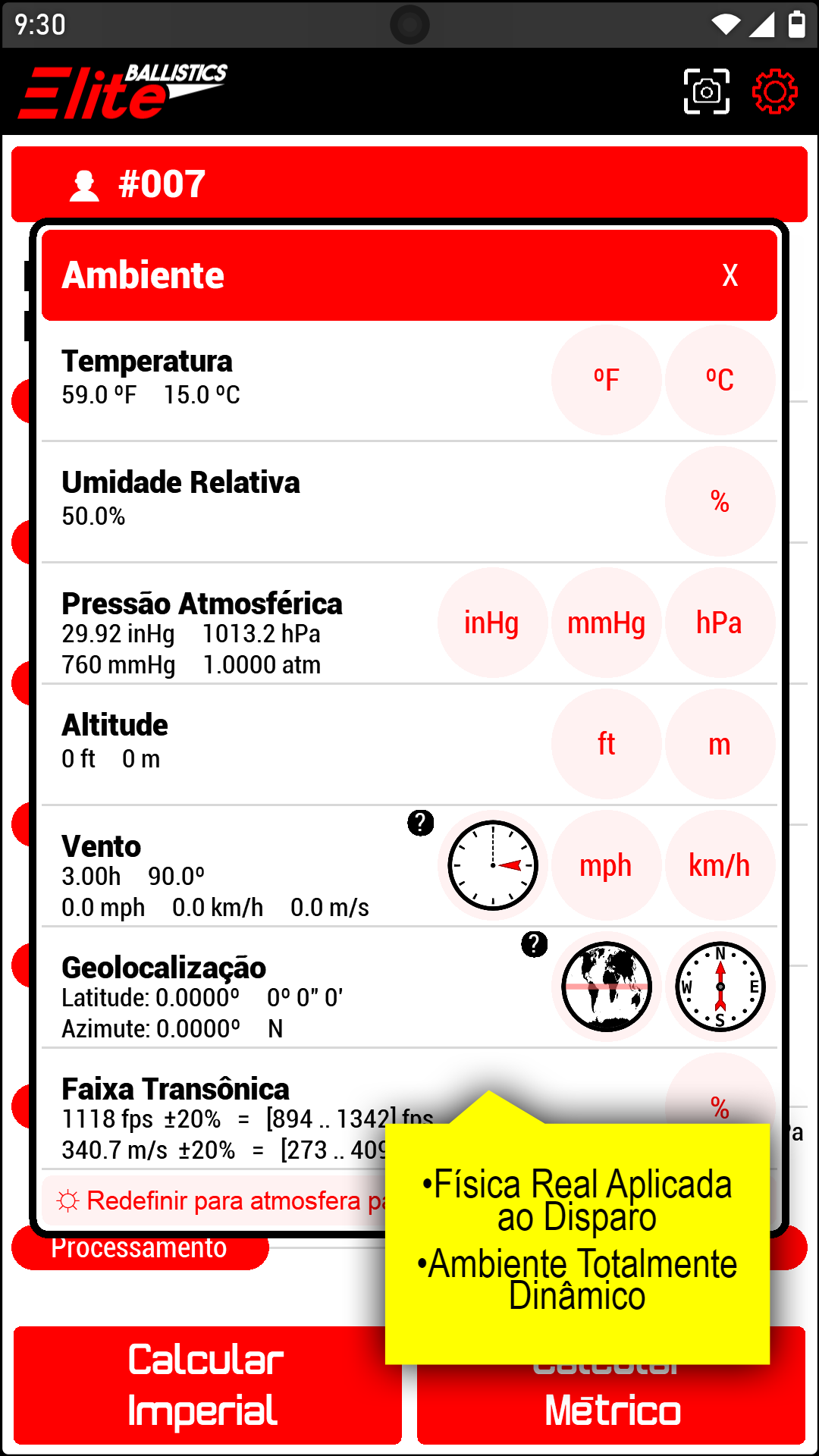Image resolution: width=819 pixels, height=1456 pixels.
Task: Open the latitude globe picker
Action: (x=606, y=987)
